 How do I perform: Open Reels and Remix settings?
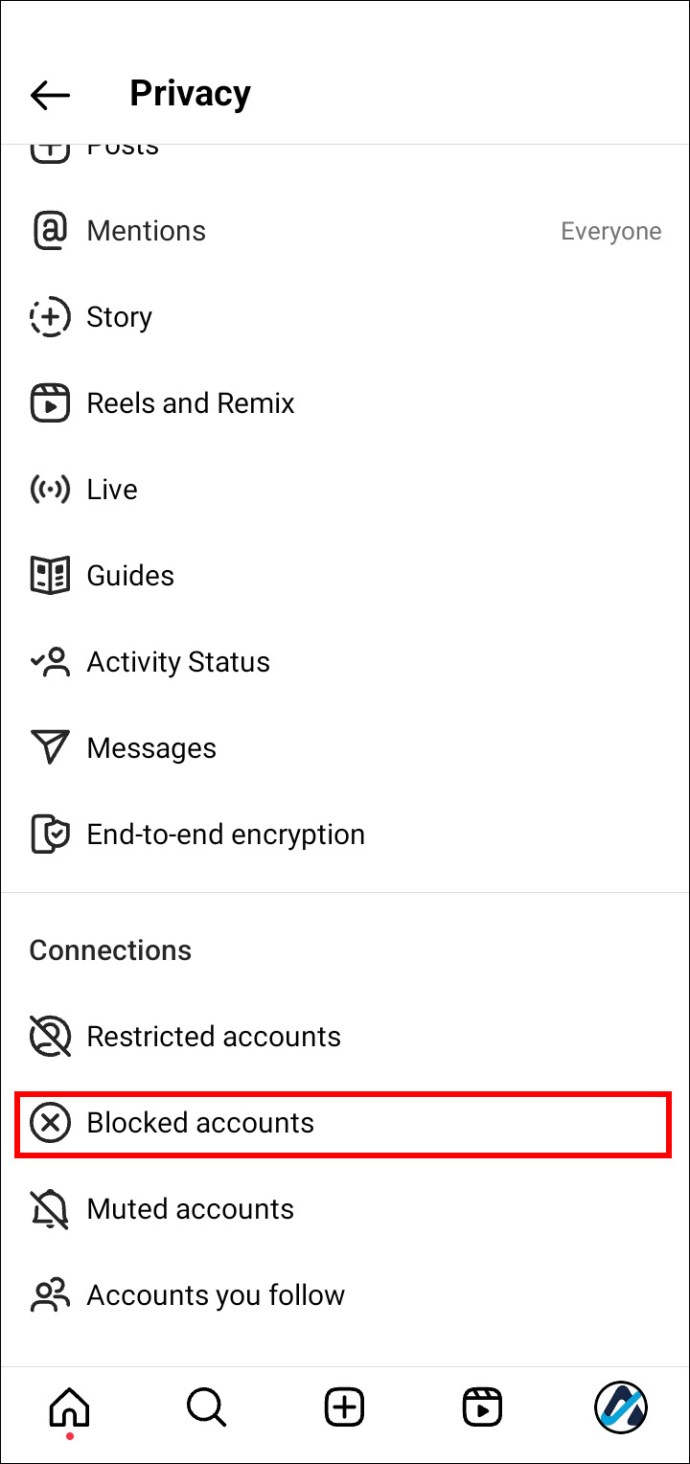[190, 403]
